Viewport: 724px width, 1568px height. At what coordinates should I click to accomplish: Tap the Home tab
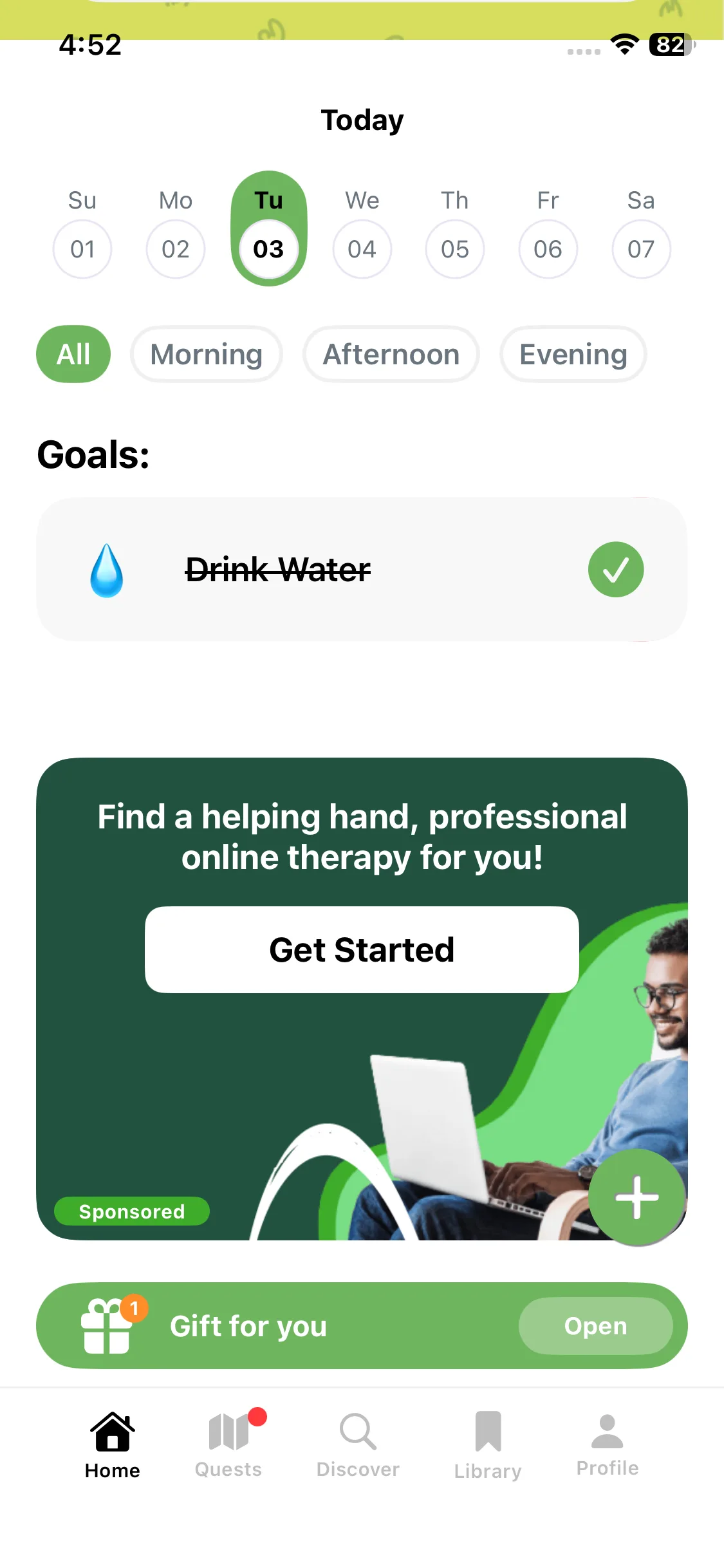coord(113,1442)
